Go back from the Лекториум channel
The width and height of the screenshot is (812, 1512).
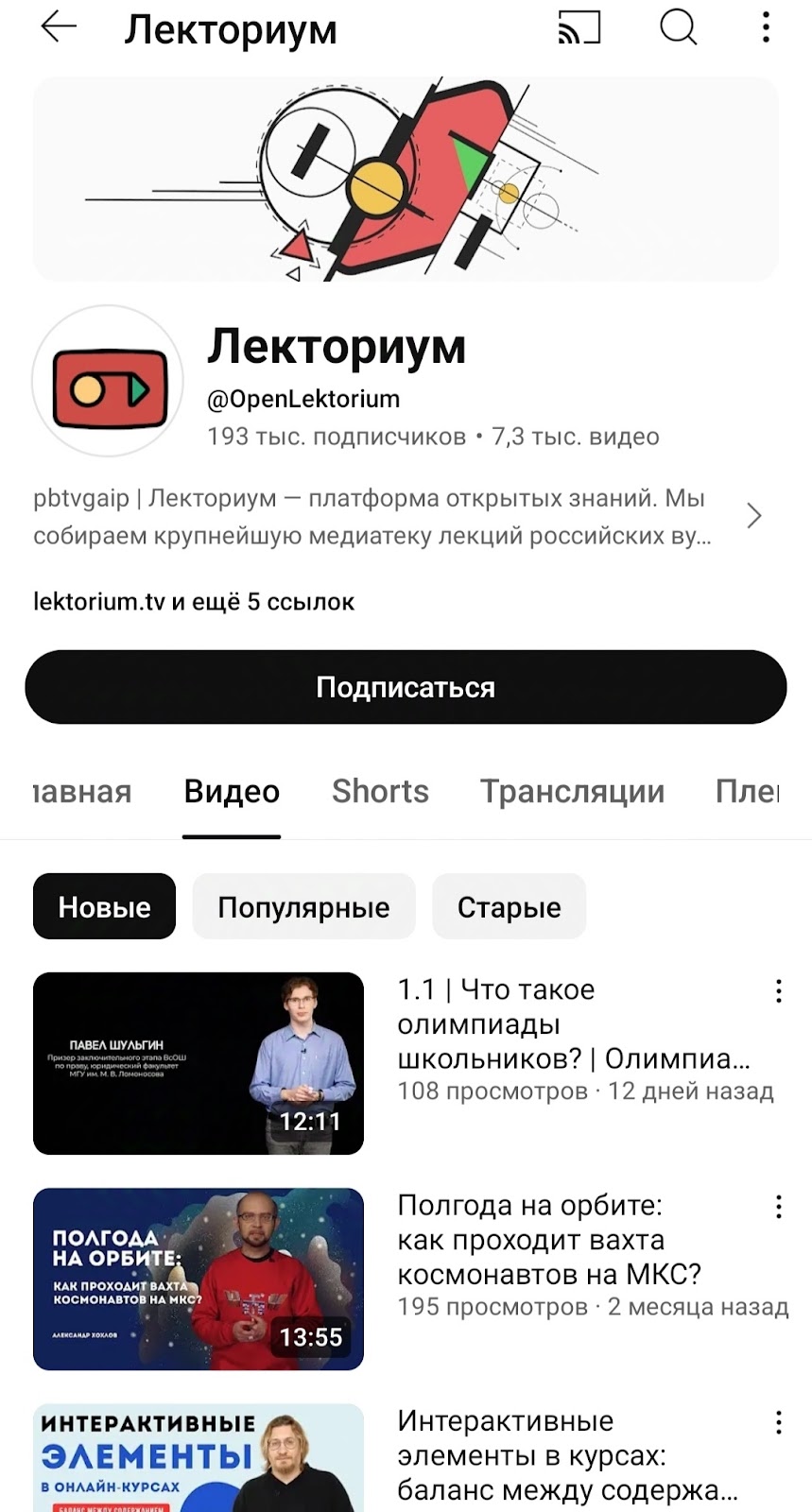(x=59, y=27)
